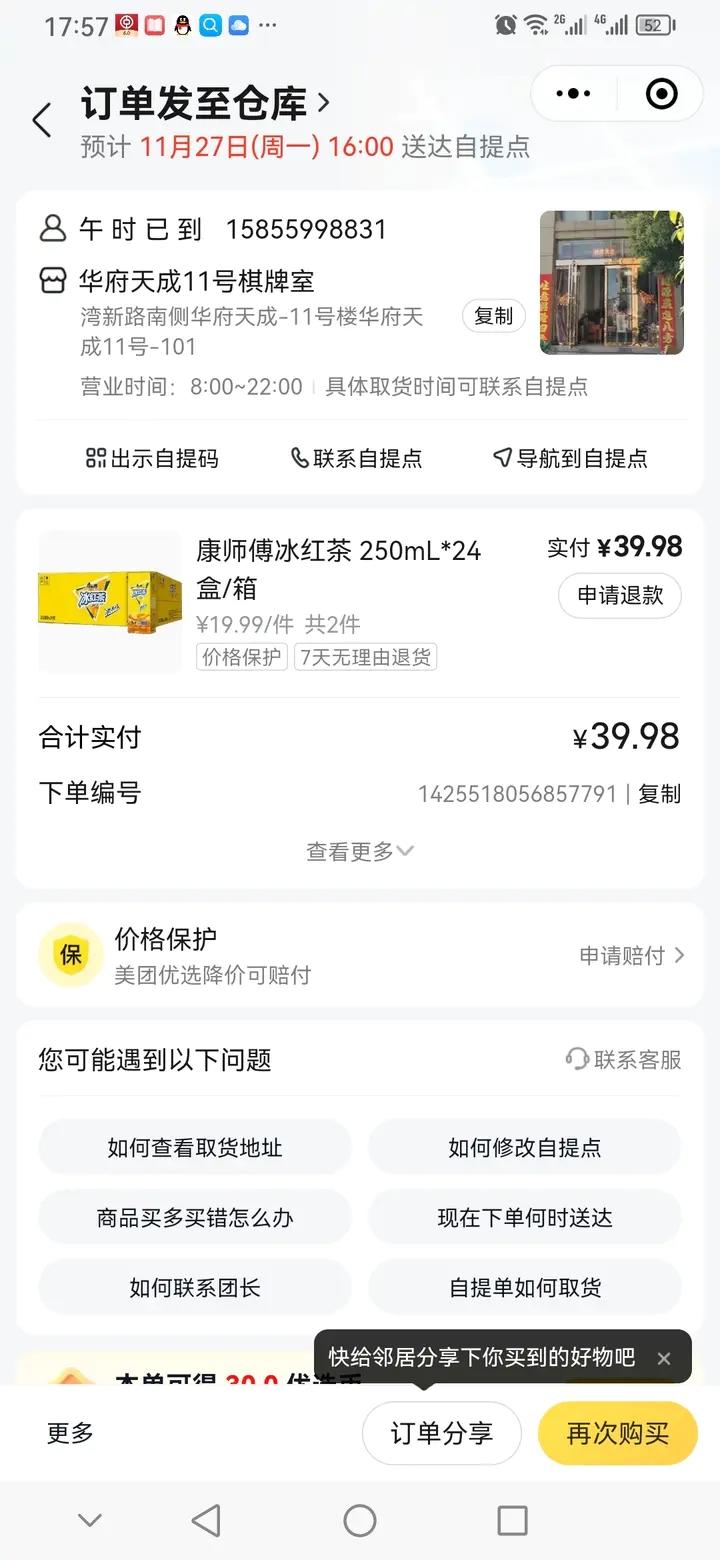The height and width of the screenshot is (1560, 720).
Task: Open 更多 options at the bottom
Action: 70,1433
